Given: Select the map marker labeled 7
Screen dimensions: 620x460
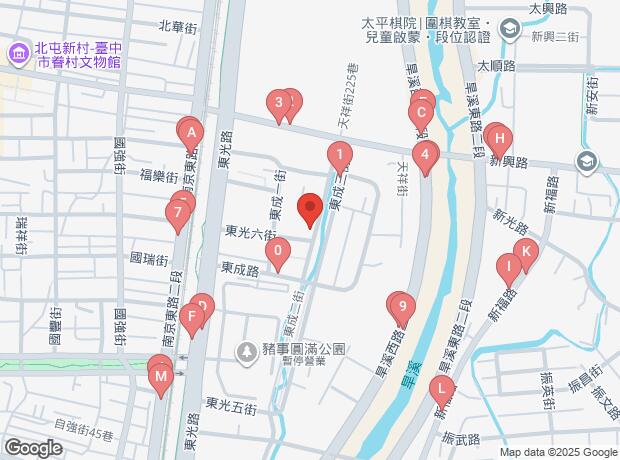Looking at the screenshot, I should coord(178,213).
